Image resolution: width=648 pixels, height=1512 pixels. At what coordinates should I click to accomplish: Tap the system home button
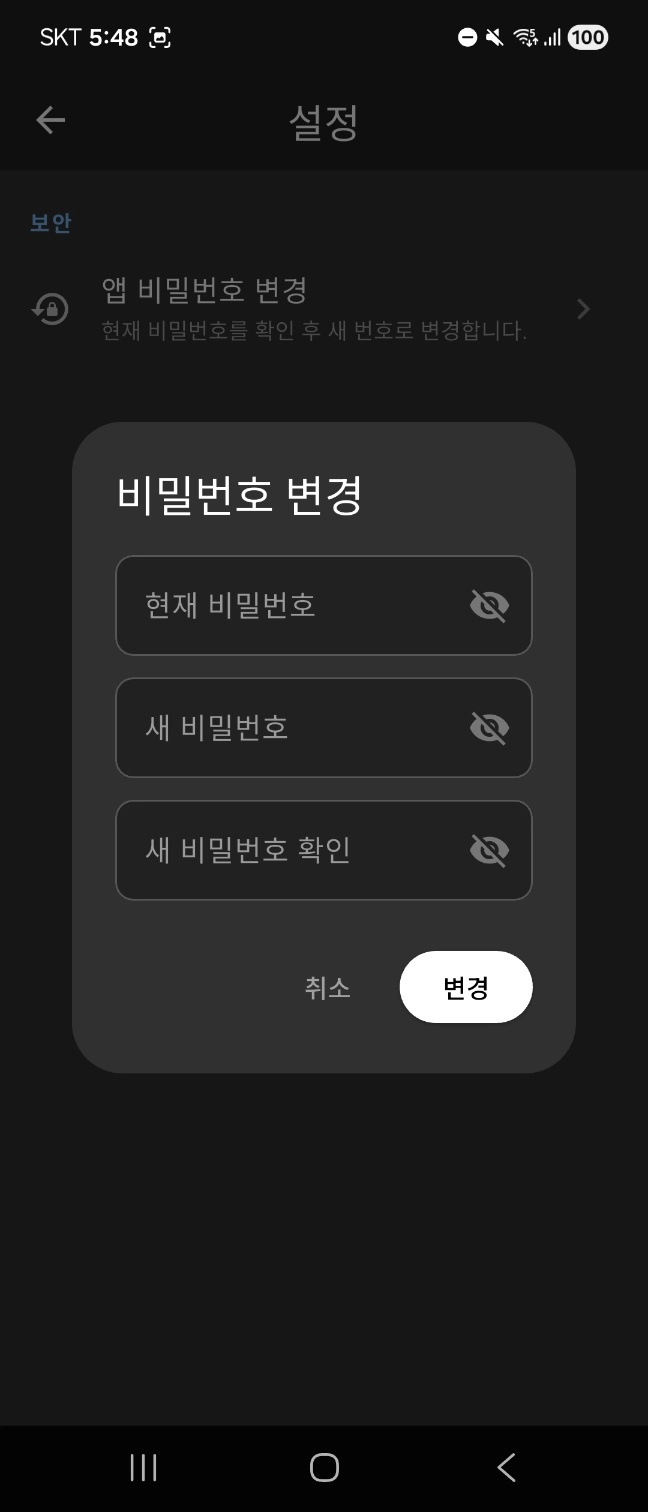click(x=324, y=1467)
